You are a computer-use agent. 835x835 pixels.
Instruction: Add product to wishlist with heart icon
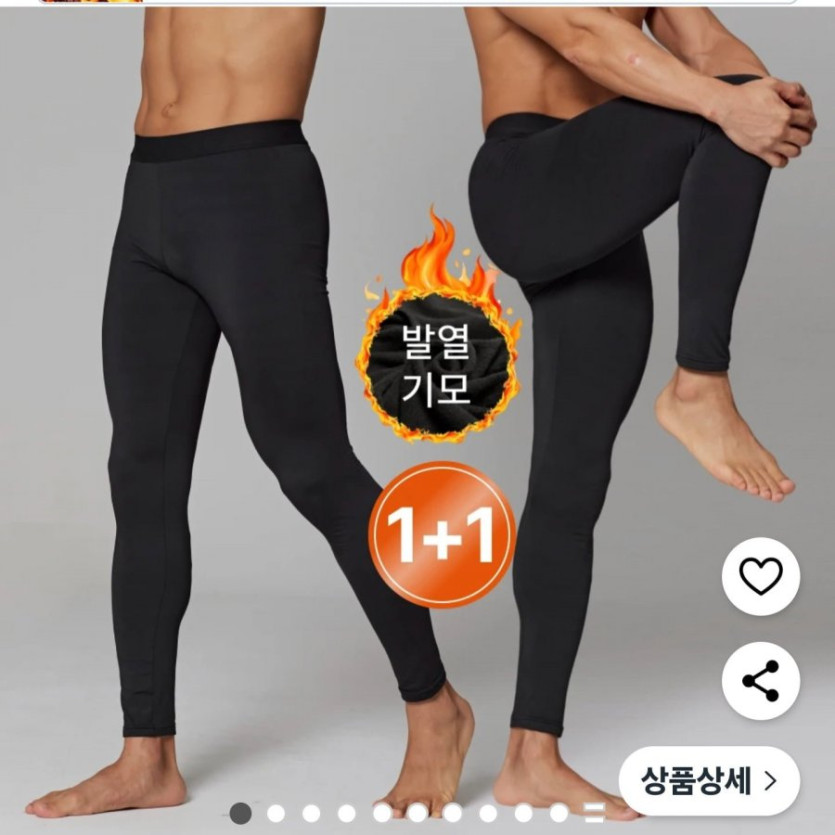point(760,576)
